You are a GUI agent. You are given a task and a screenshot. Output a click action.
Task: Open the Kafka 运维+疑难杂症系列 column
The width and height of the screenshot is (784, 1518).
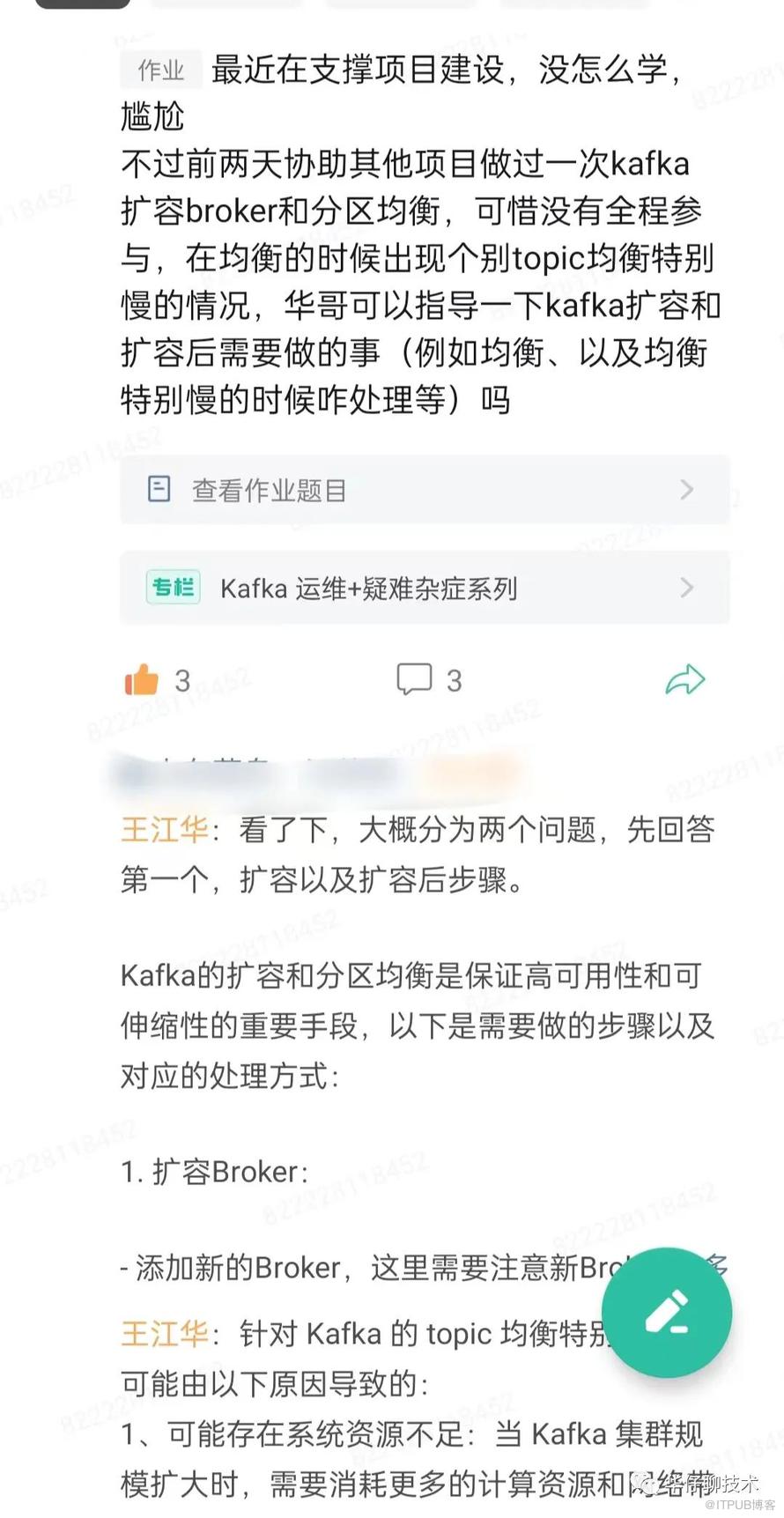[424, 588]
